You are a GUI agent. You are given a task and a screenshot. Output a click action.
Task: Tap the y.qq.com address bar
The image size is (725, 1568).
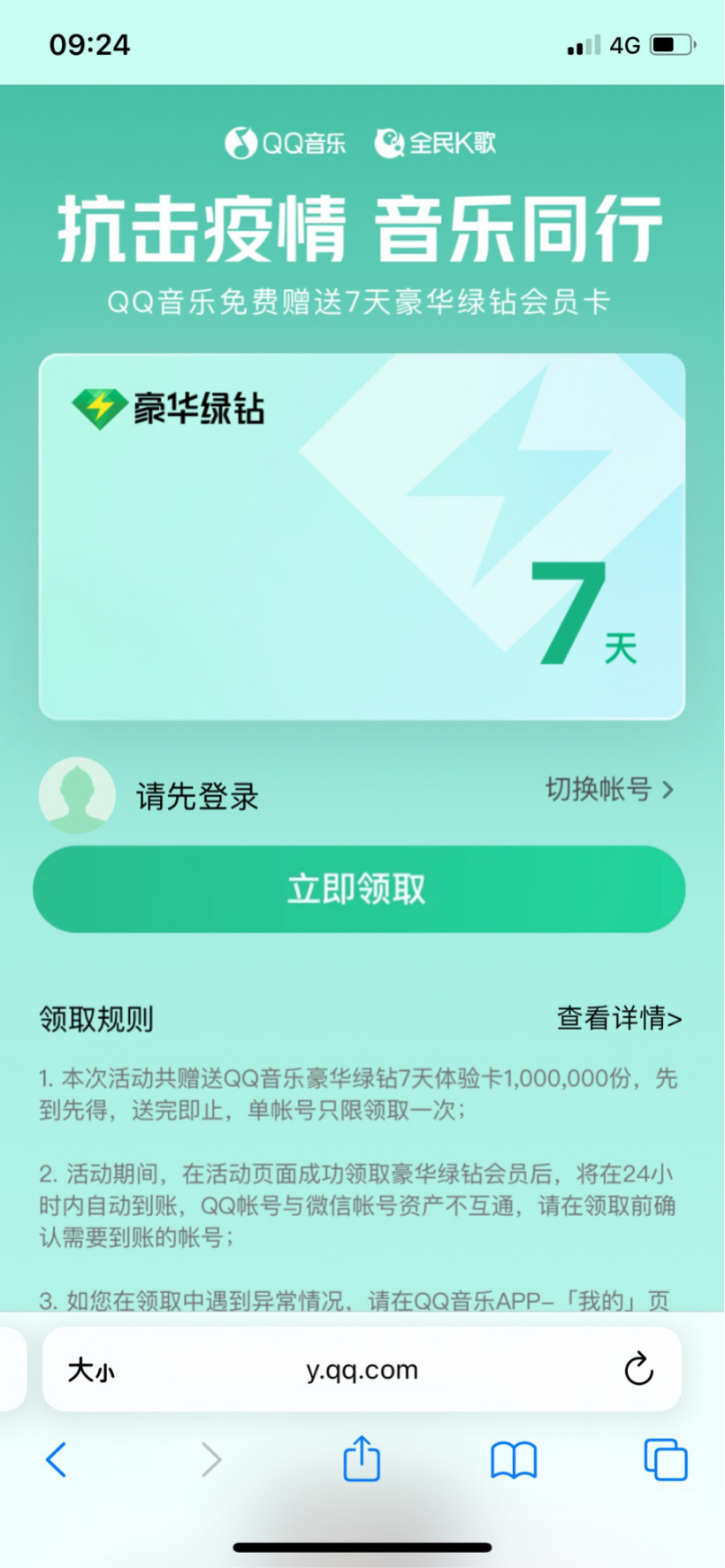tap(362, 1370)
